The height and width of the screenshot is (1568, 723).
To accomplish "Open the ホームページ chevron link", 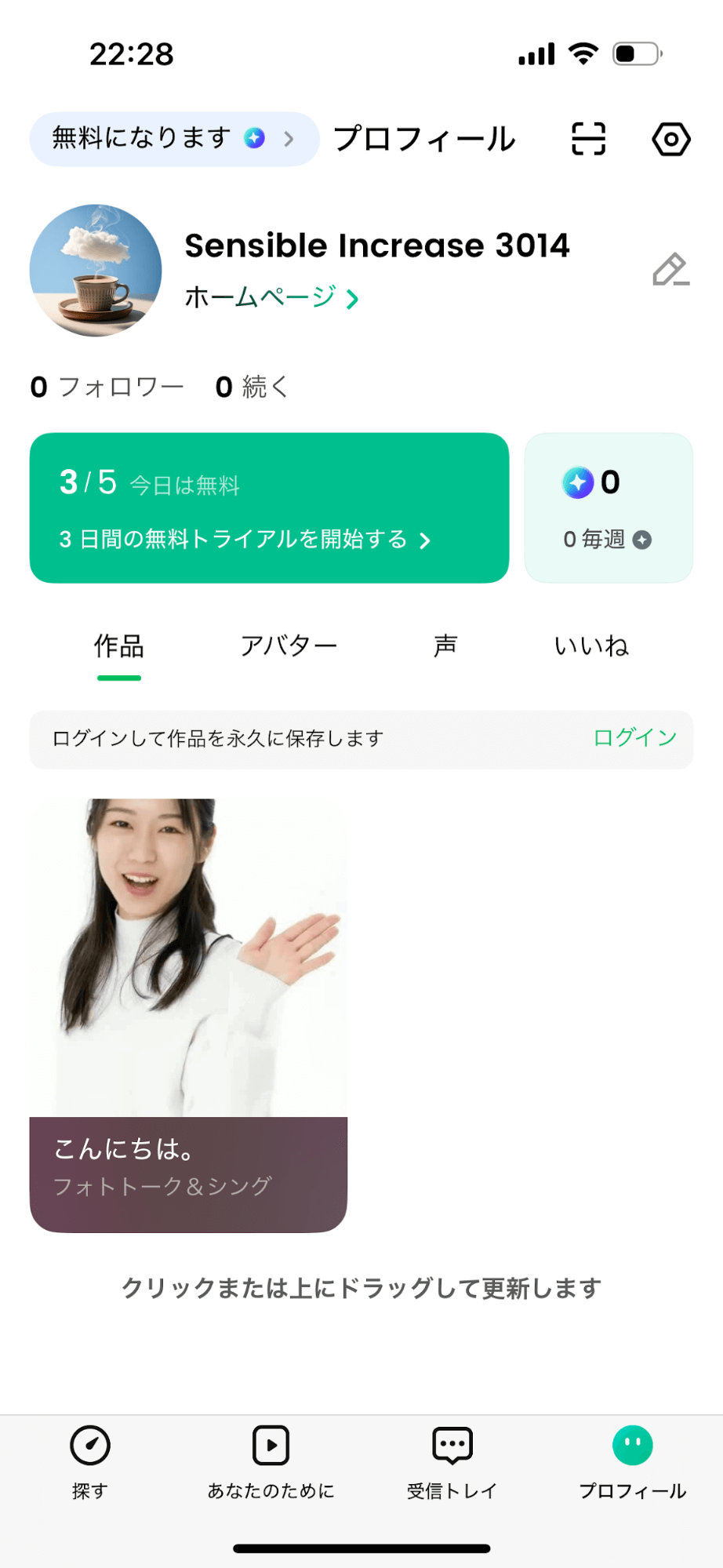I will pos(354,299).
